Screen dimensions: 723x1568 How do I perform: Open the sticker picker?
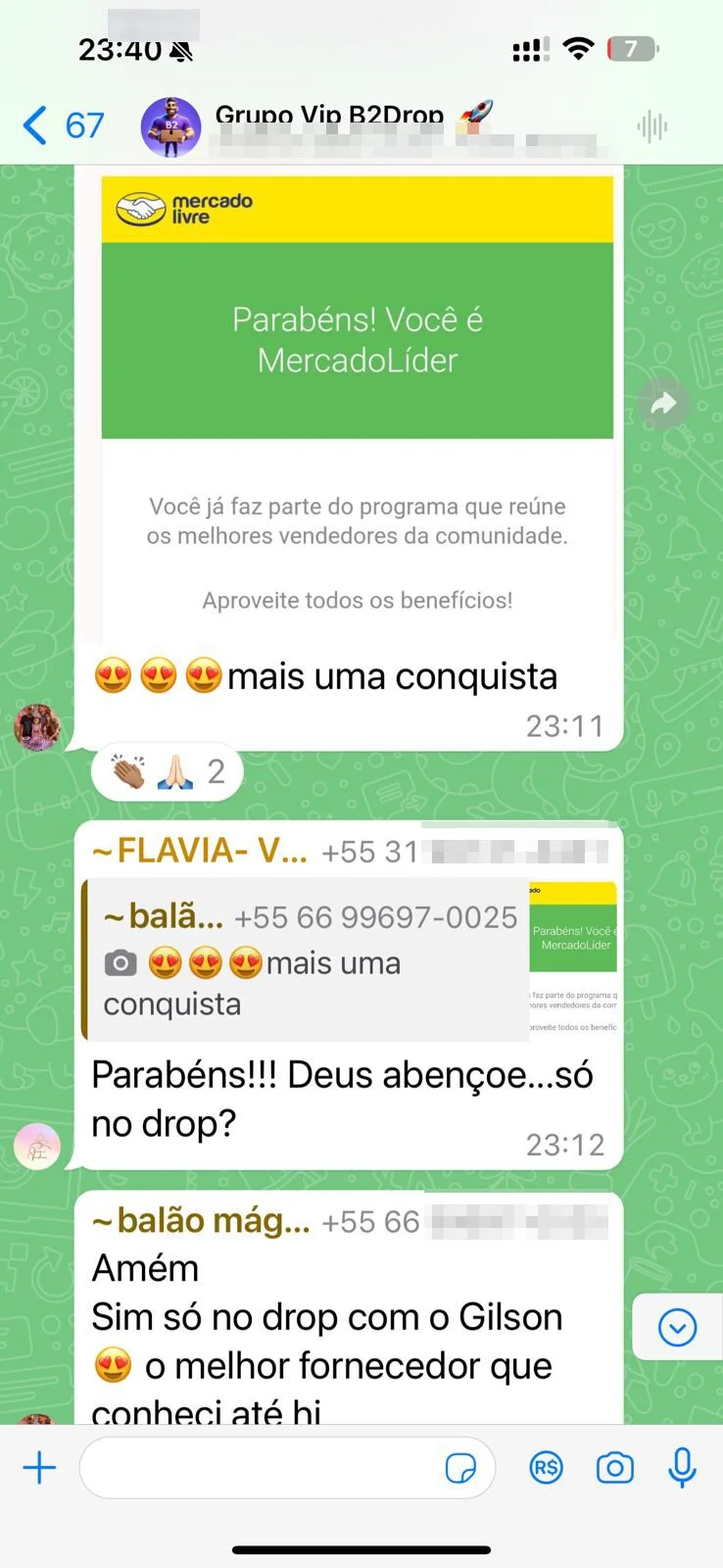(460, 1468)
